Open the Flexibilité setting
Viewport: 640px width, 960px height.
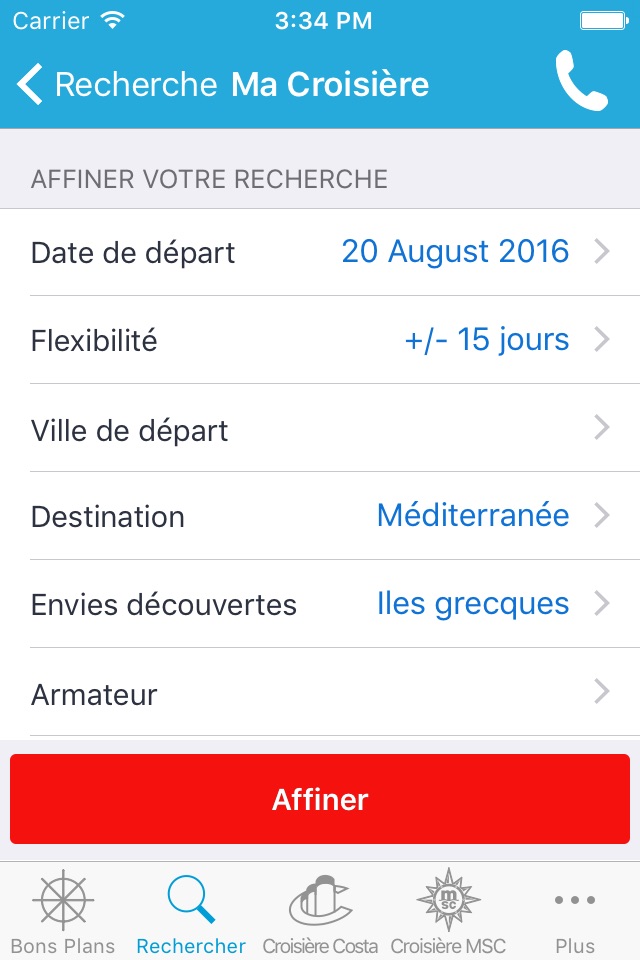[320, 340]
